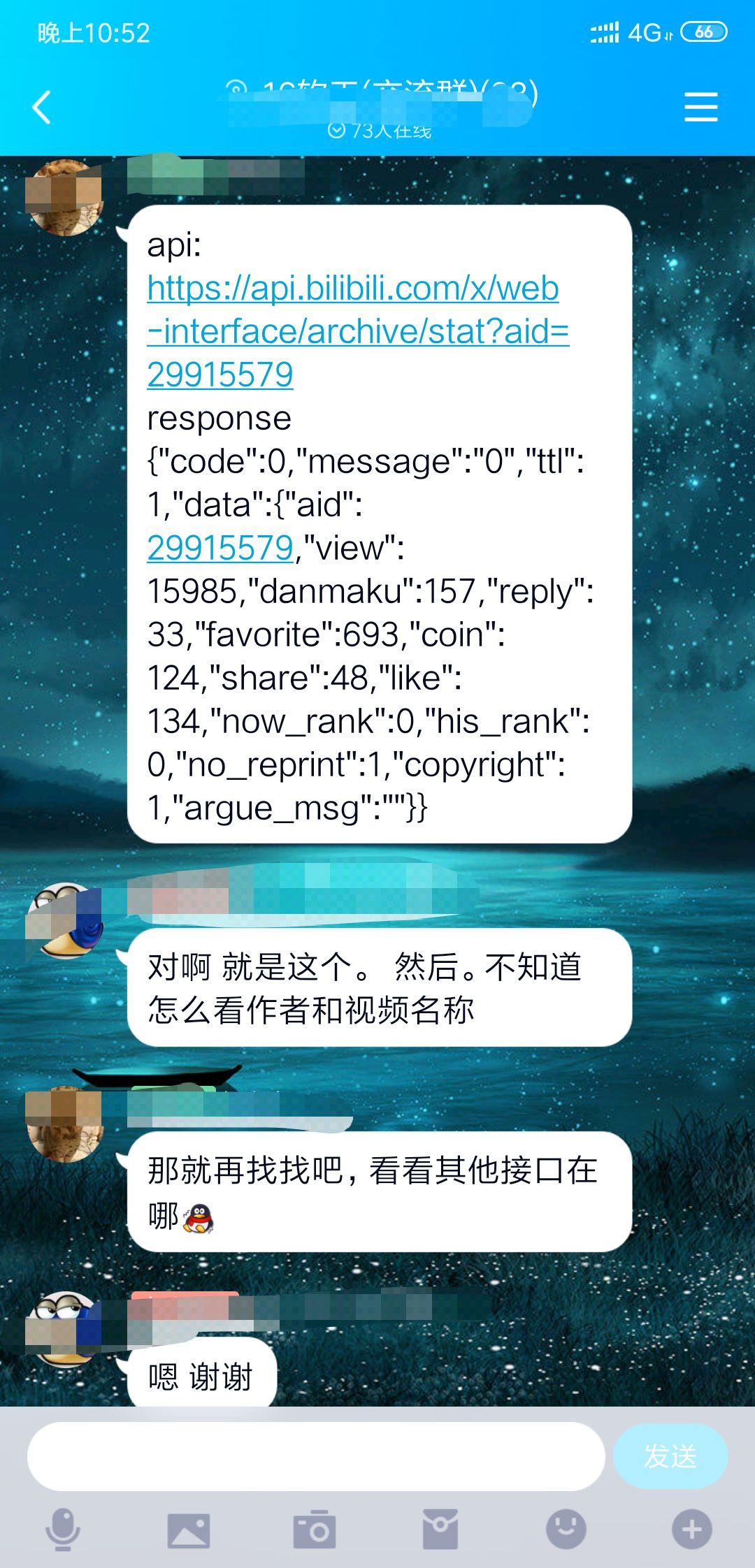755x1568 pixels.
Task: Open the api.bilibili.com link
Action: 353,309
